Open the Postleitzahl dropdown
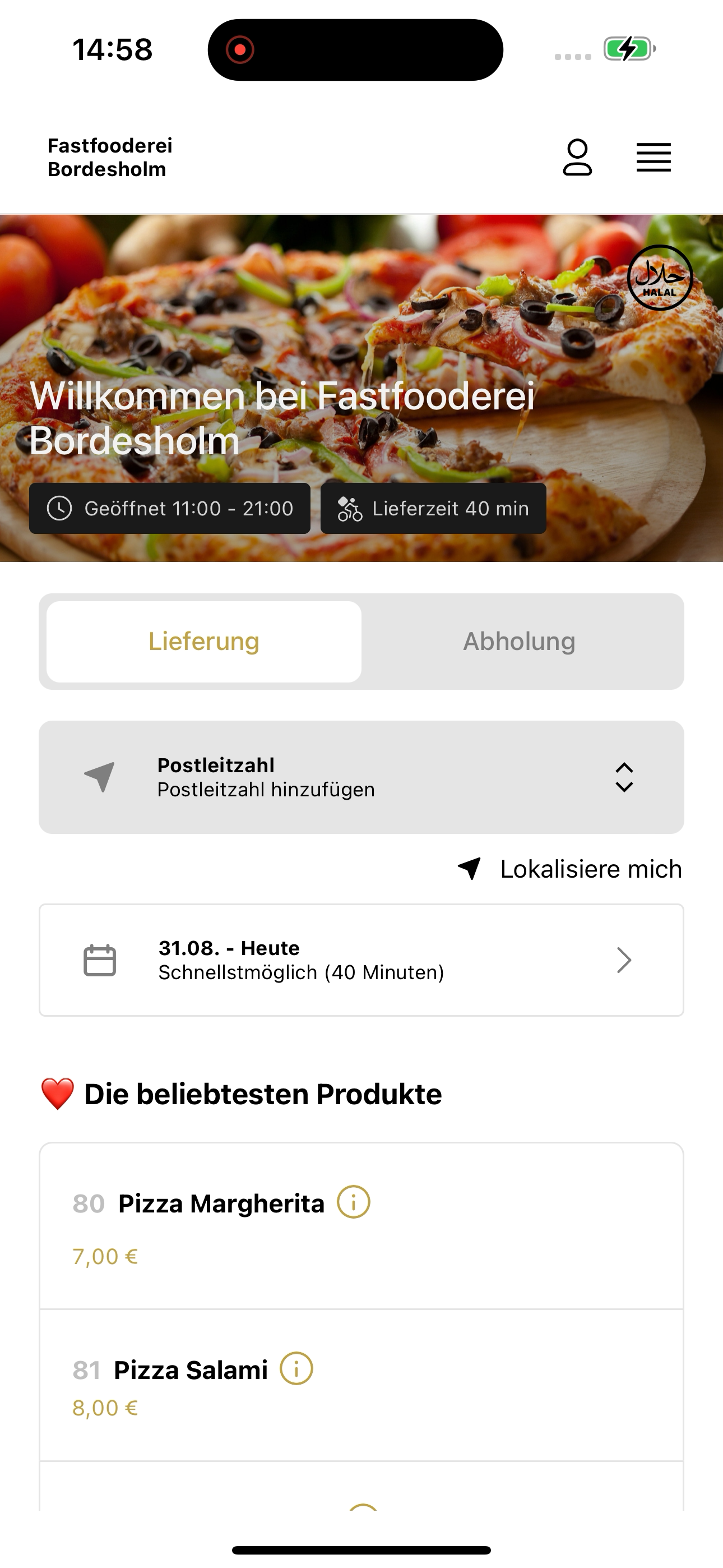 coord(361,777)
